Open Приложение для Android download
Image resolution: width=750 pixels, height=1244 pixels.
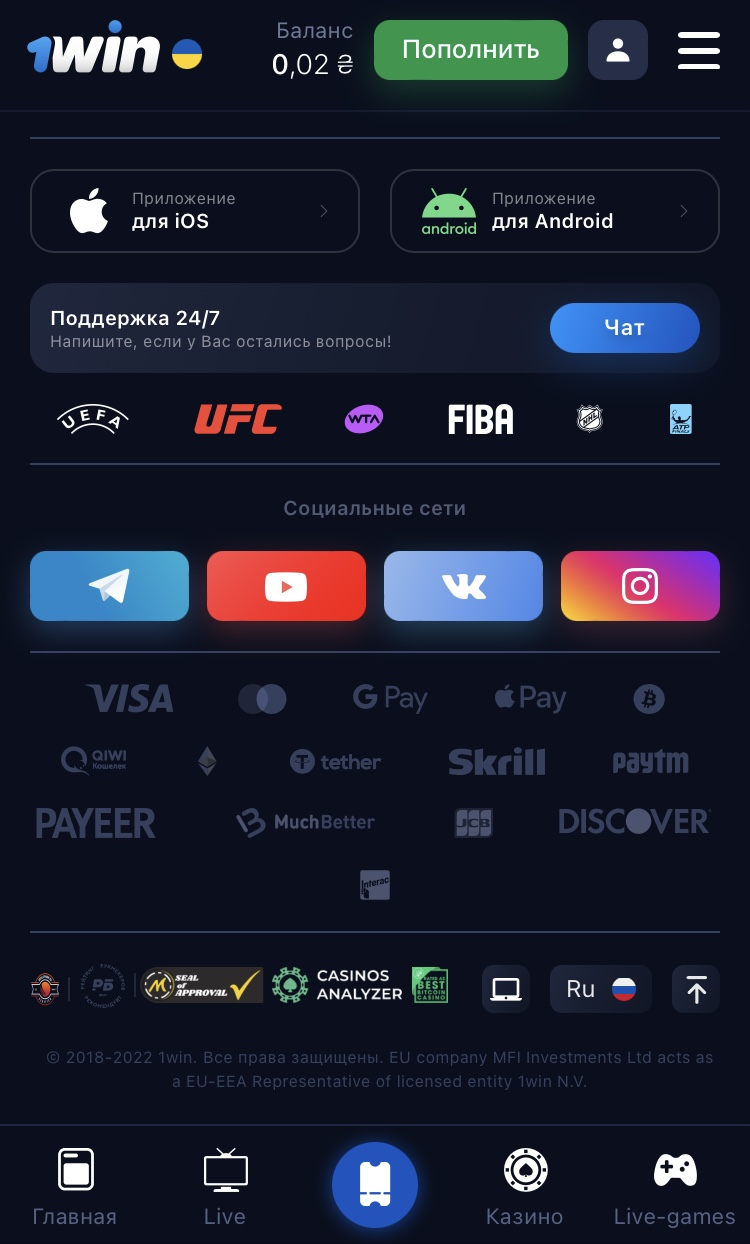554,211
